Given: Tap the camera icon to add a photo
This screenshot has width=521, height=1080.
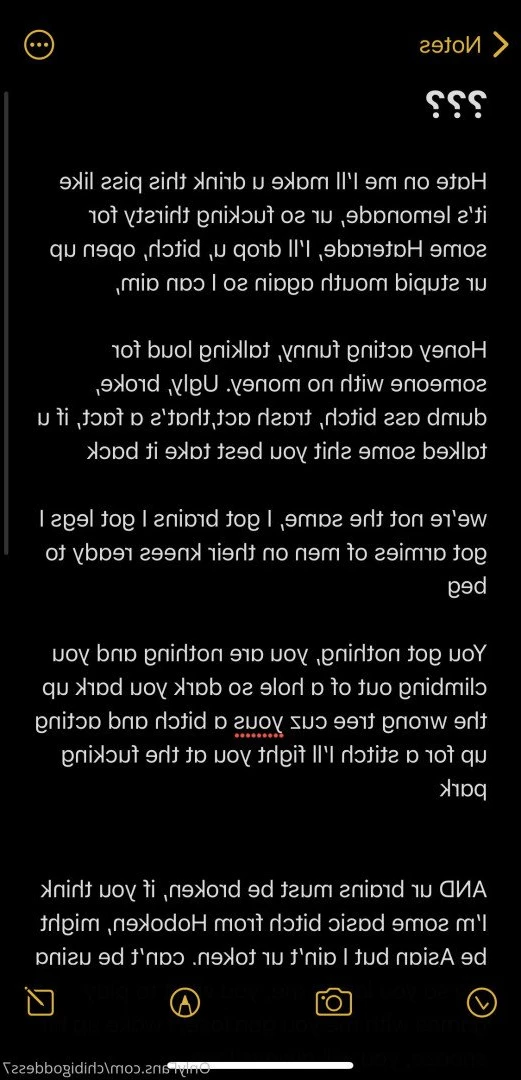Looking at the screenshot, I should point(334,1002).
